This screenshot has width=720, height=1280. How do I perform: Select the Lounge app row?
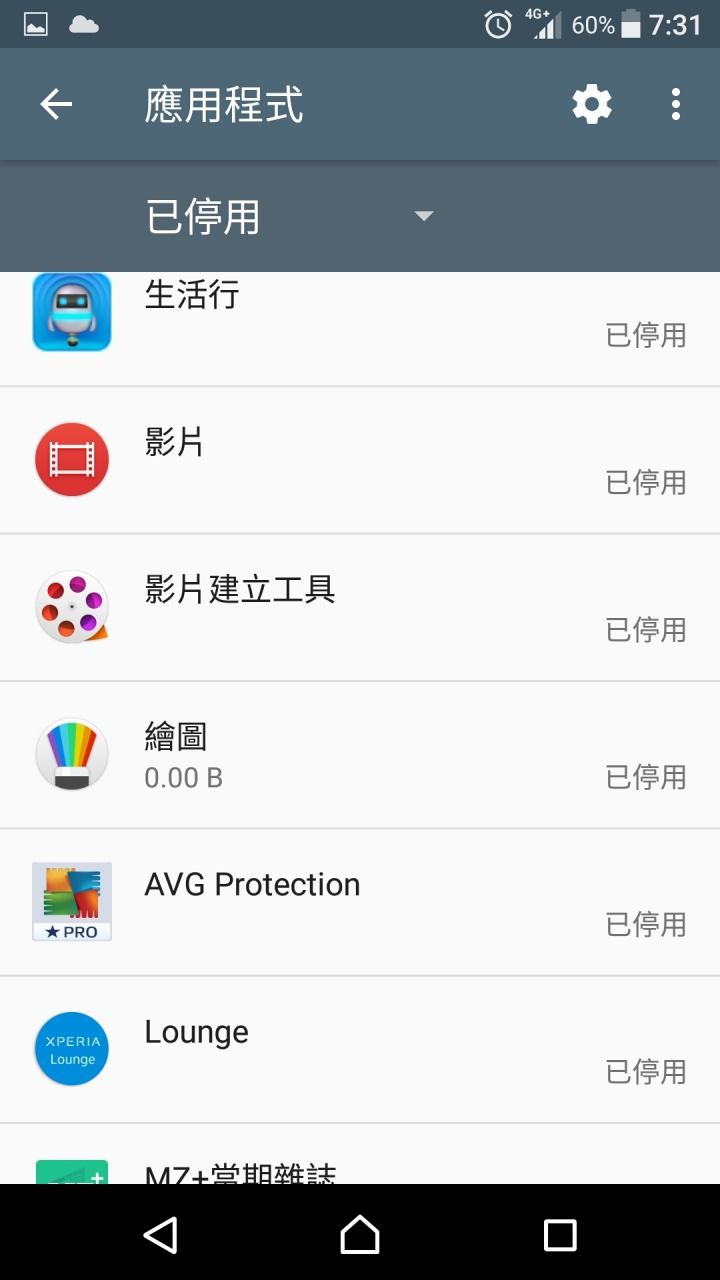(x=360, y=1049)
